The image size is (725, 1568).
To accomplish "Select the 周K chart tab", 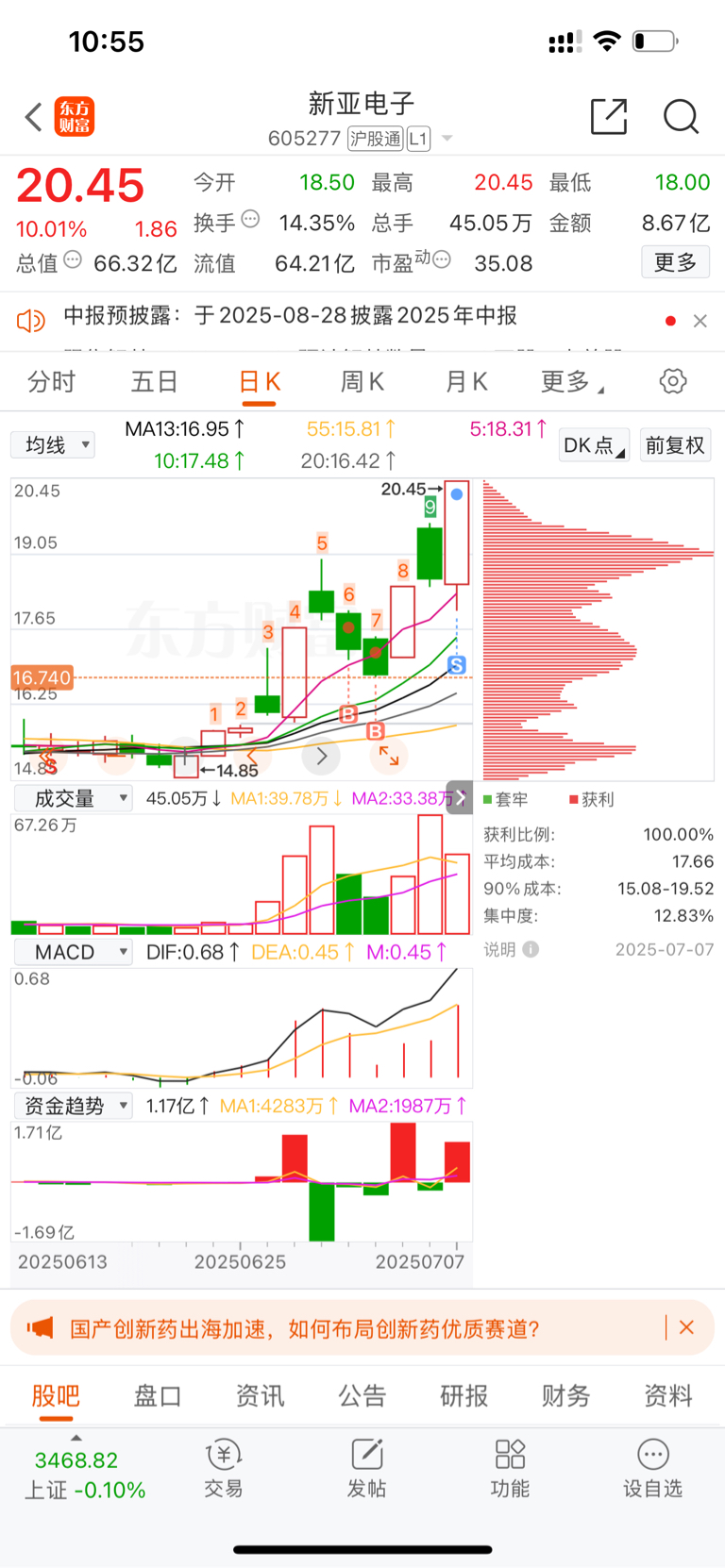I will [362, 382].
